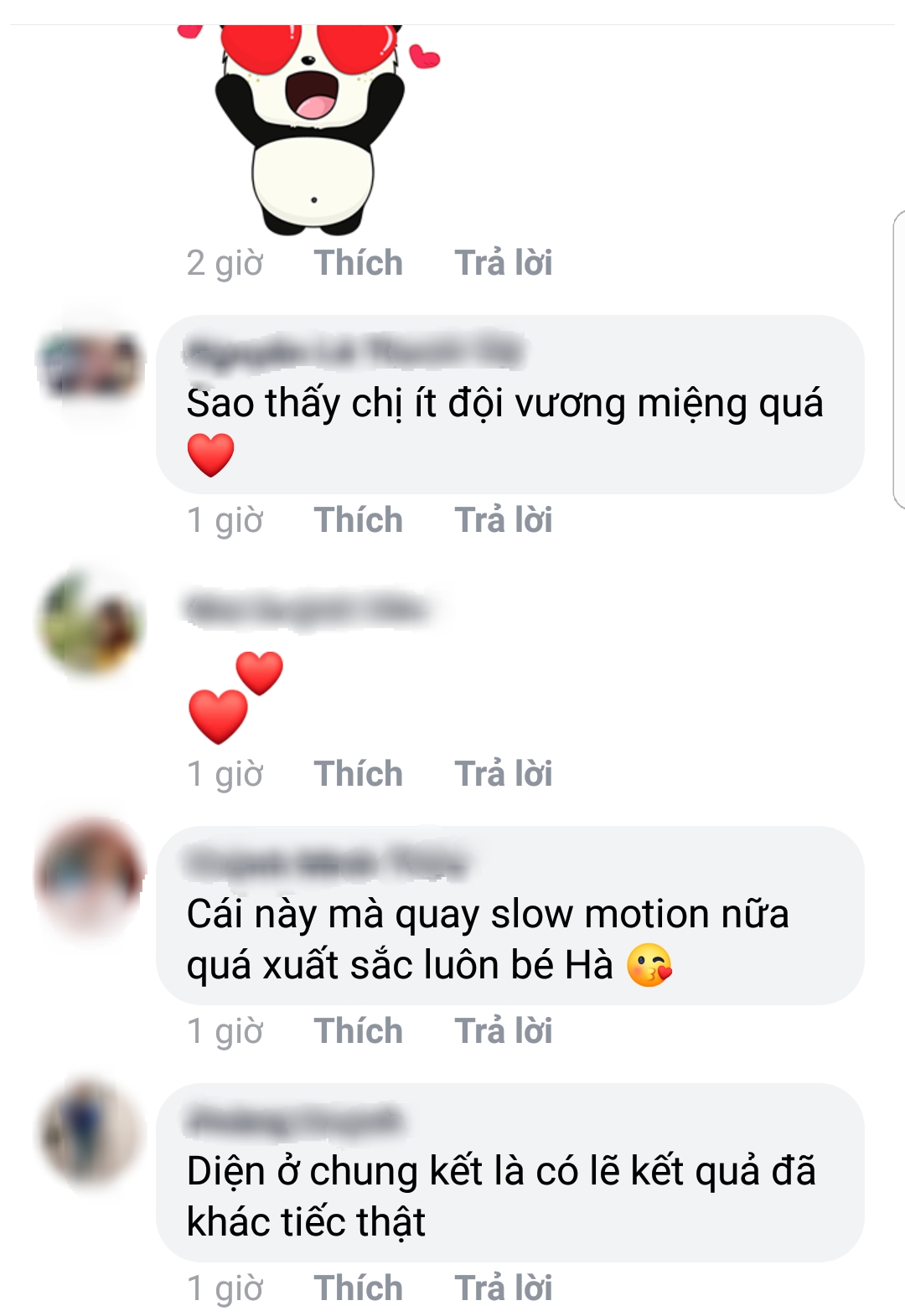Open avatar of 'slow motion' commenter

click(90, 875)
